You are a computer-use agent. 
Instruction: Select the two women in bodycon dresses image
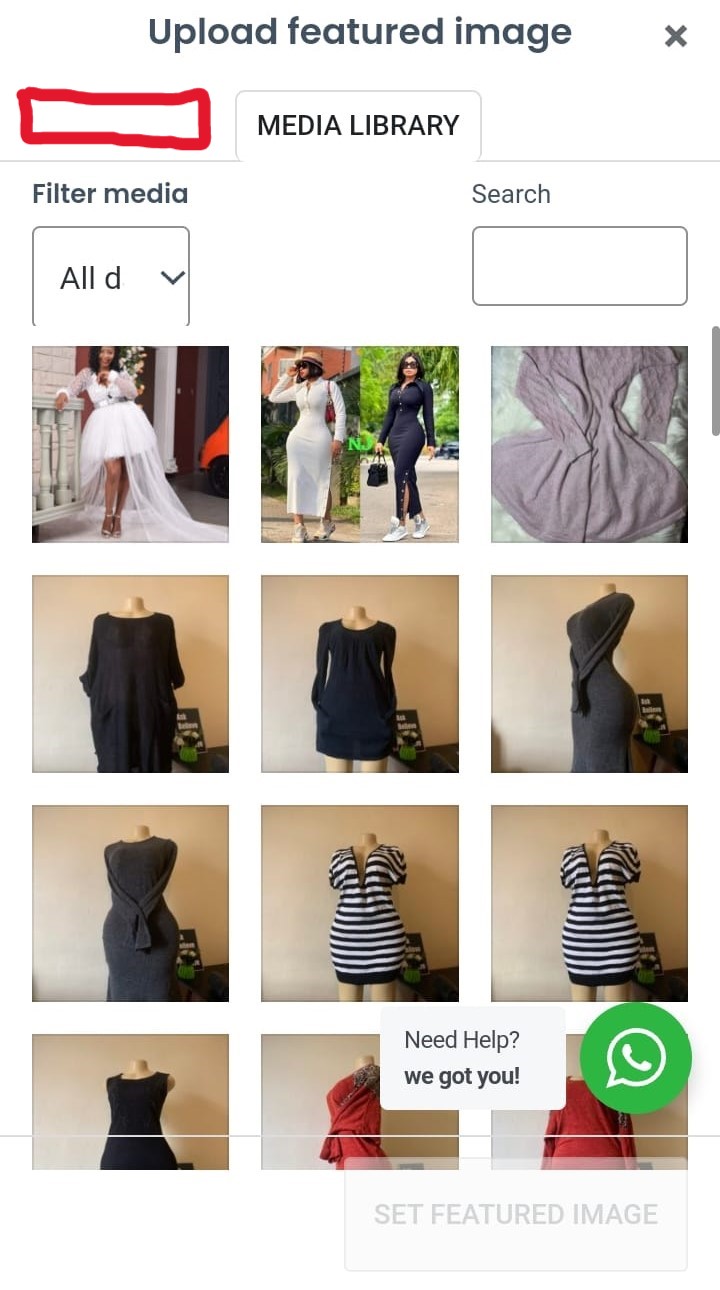tap(360, 444)
